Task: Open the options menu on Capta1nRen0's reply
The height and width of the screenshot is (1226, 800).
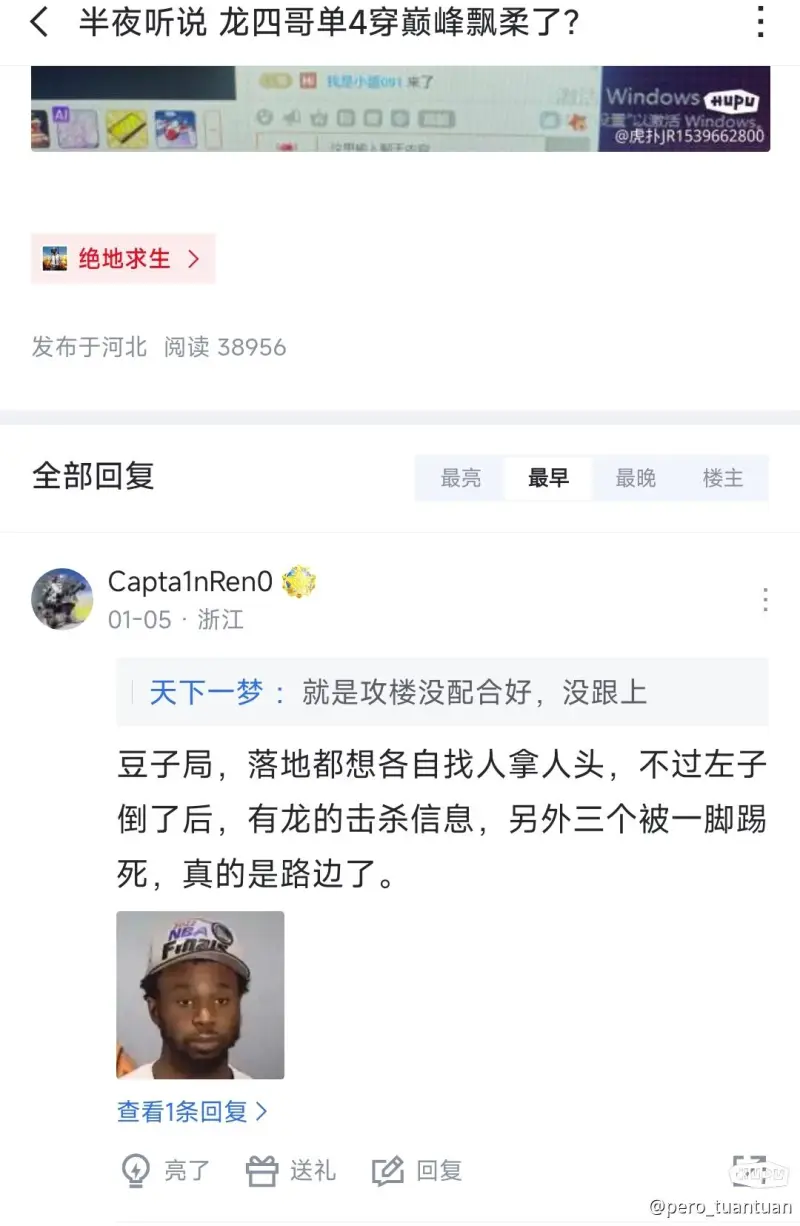Action: (x=764, y=599)
